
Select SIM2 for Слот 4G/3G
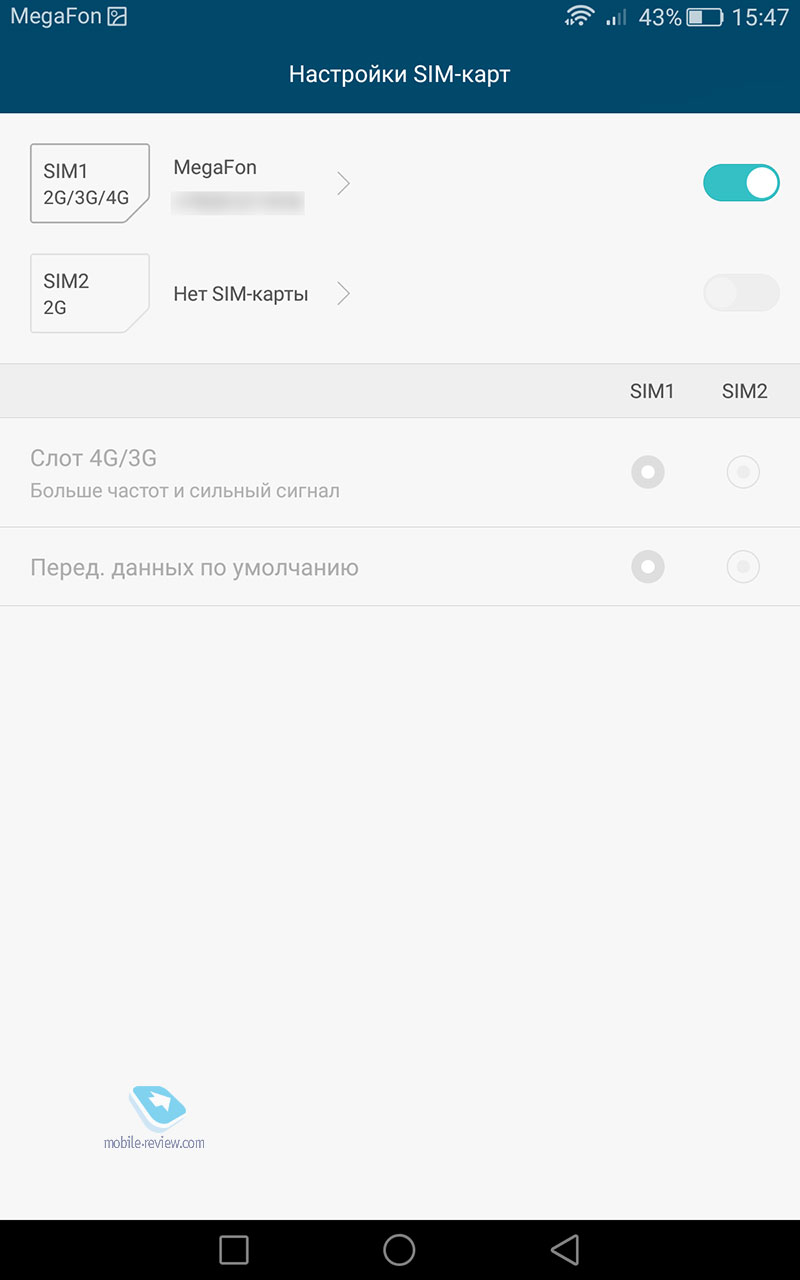pos(743,472)
